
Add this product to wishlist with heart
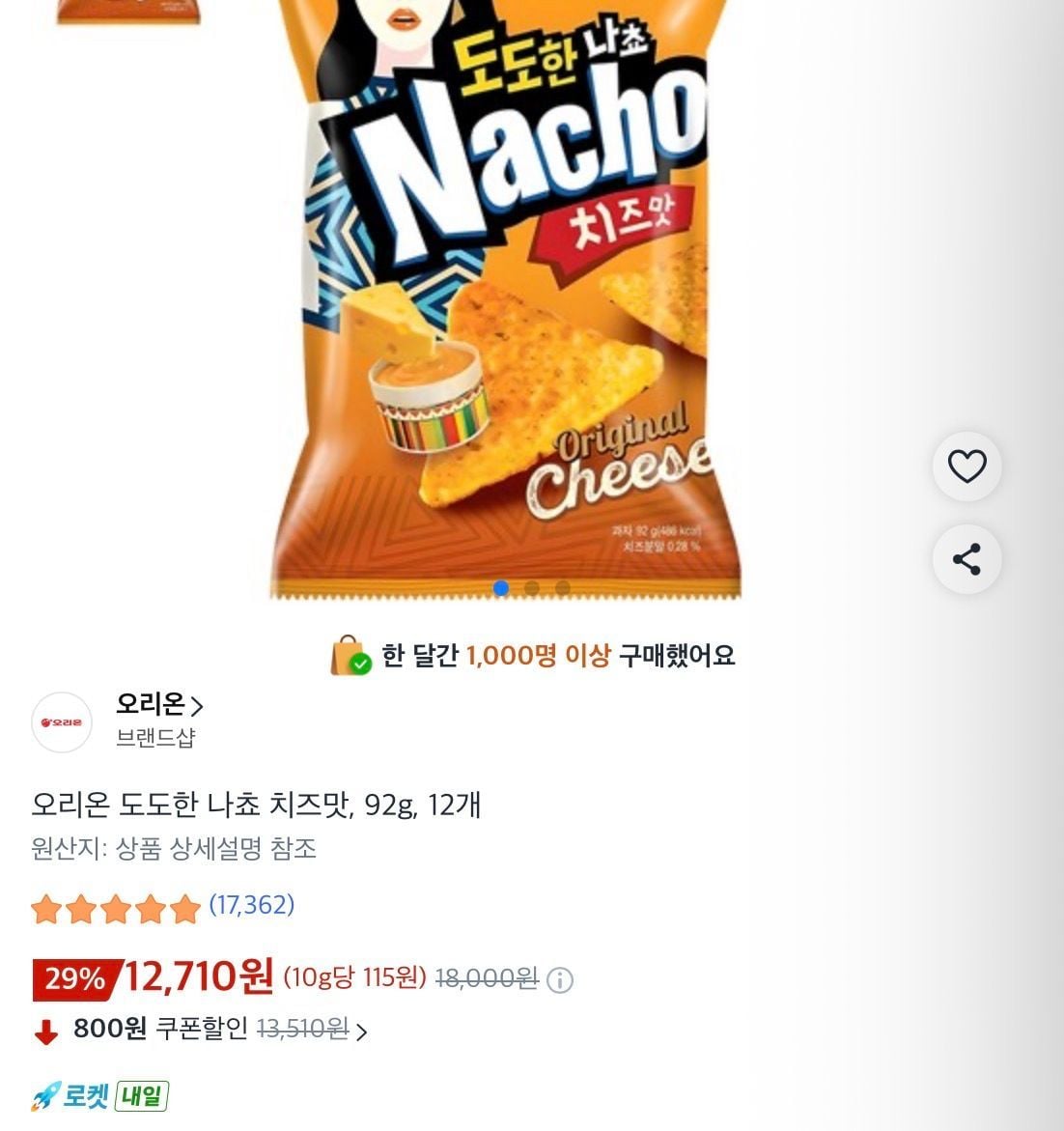click(x=966, y=467)
